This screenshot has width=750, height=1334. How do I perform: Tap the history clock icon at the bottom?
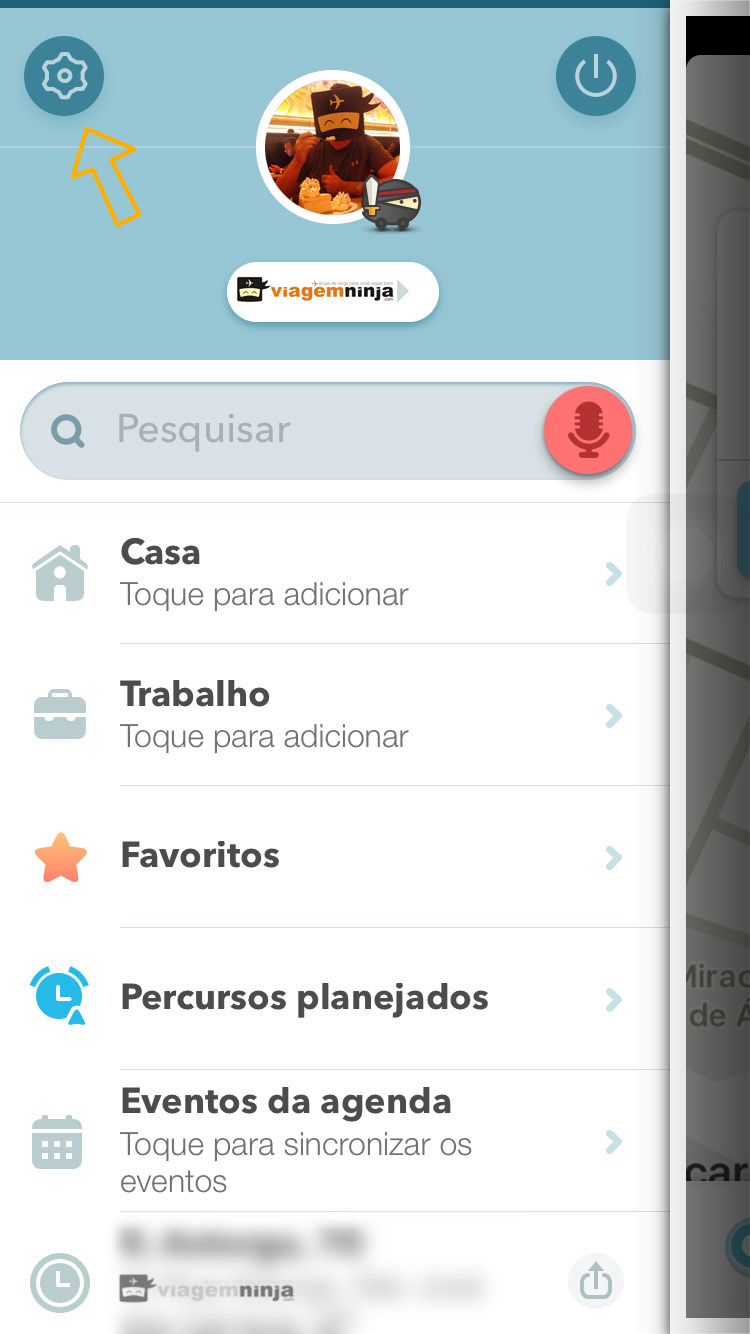click(x=60, y=1281)
